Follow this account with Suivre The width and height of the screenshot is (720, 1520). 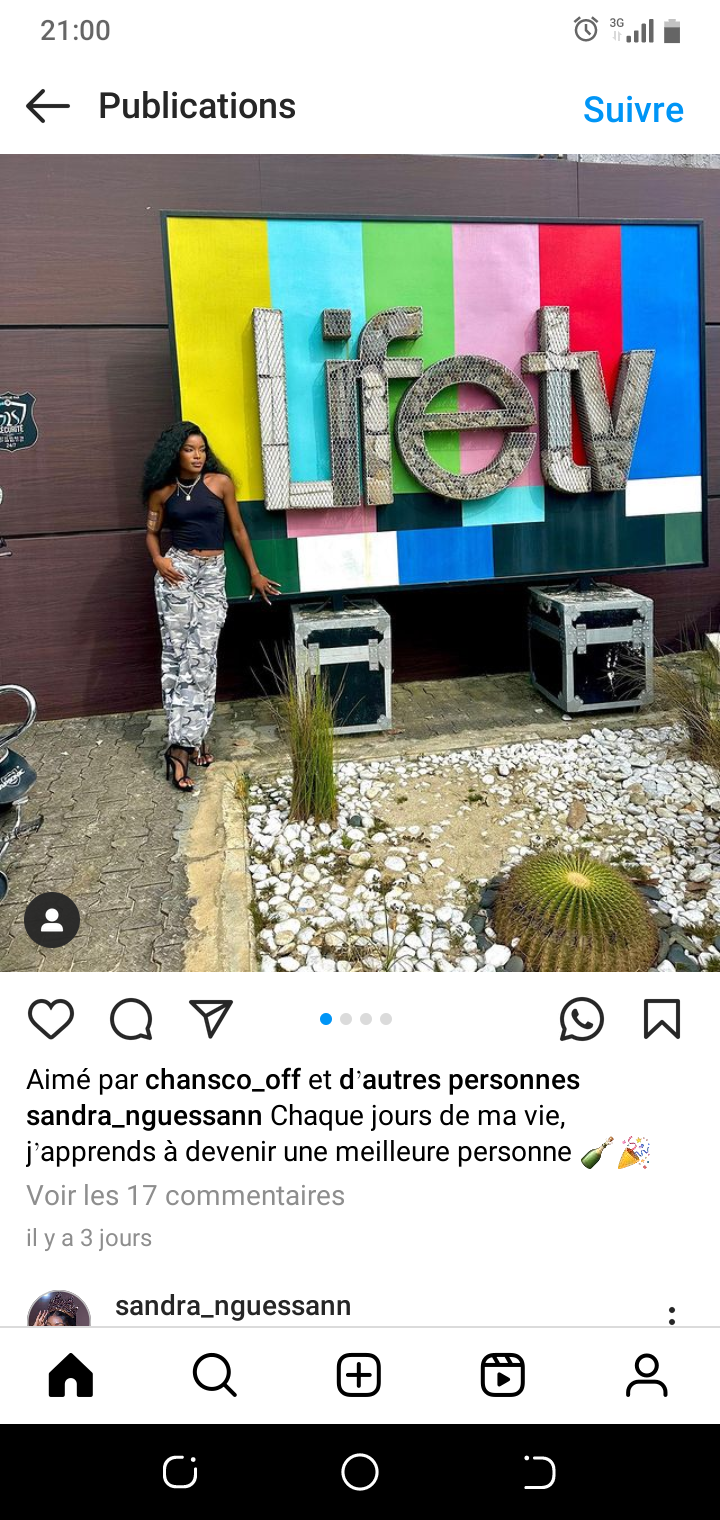[633, 109]
